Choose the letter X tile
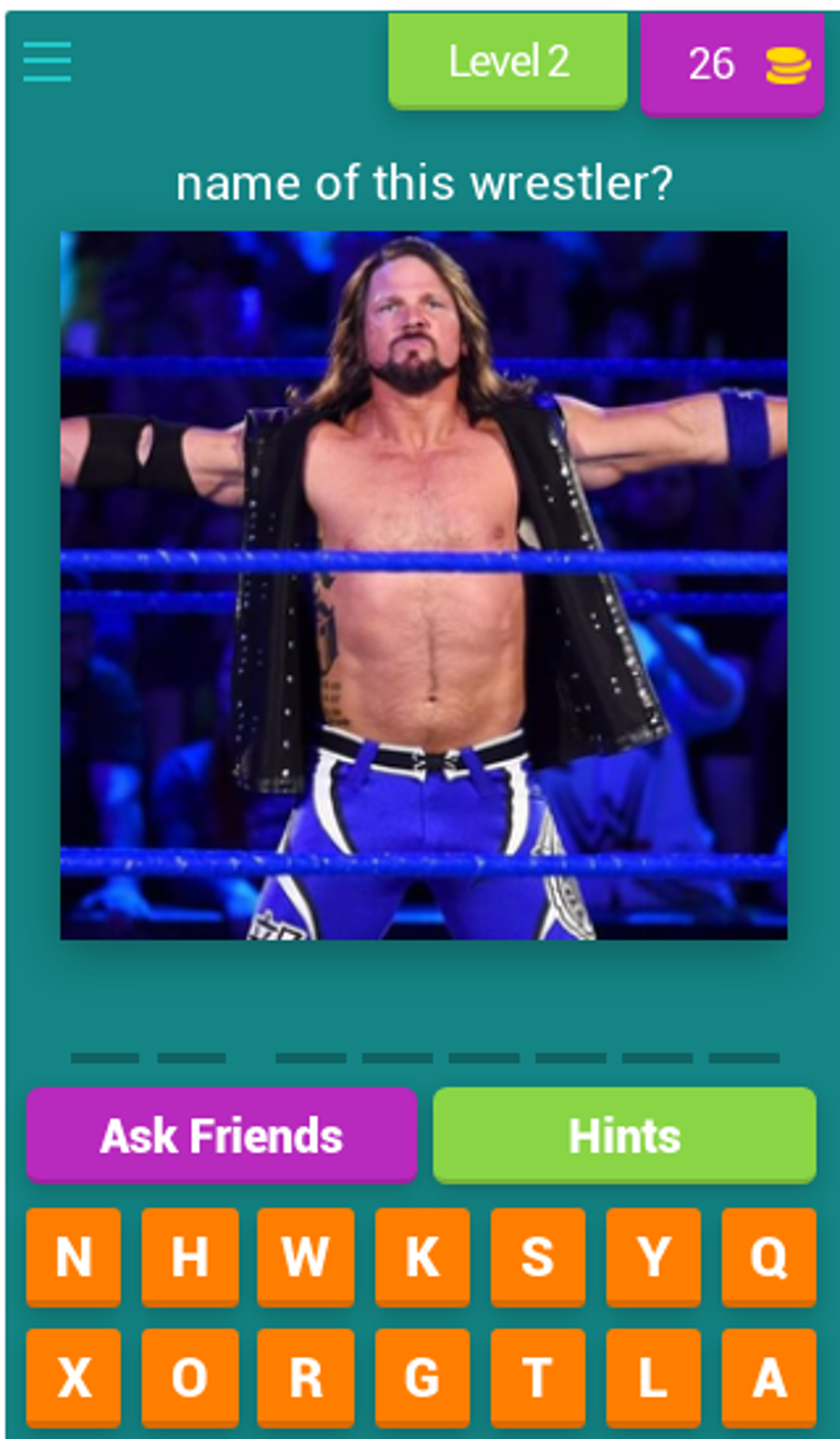 (73, 1377)
